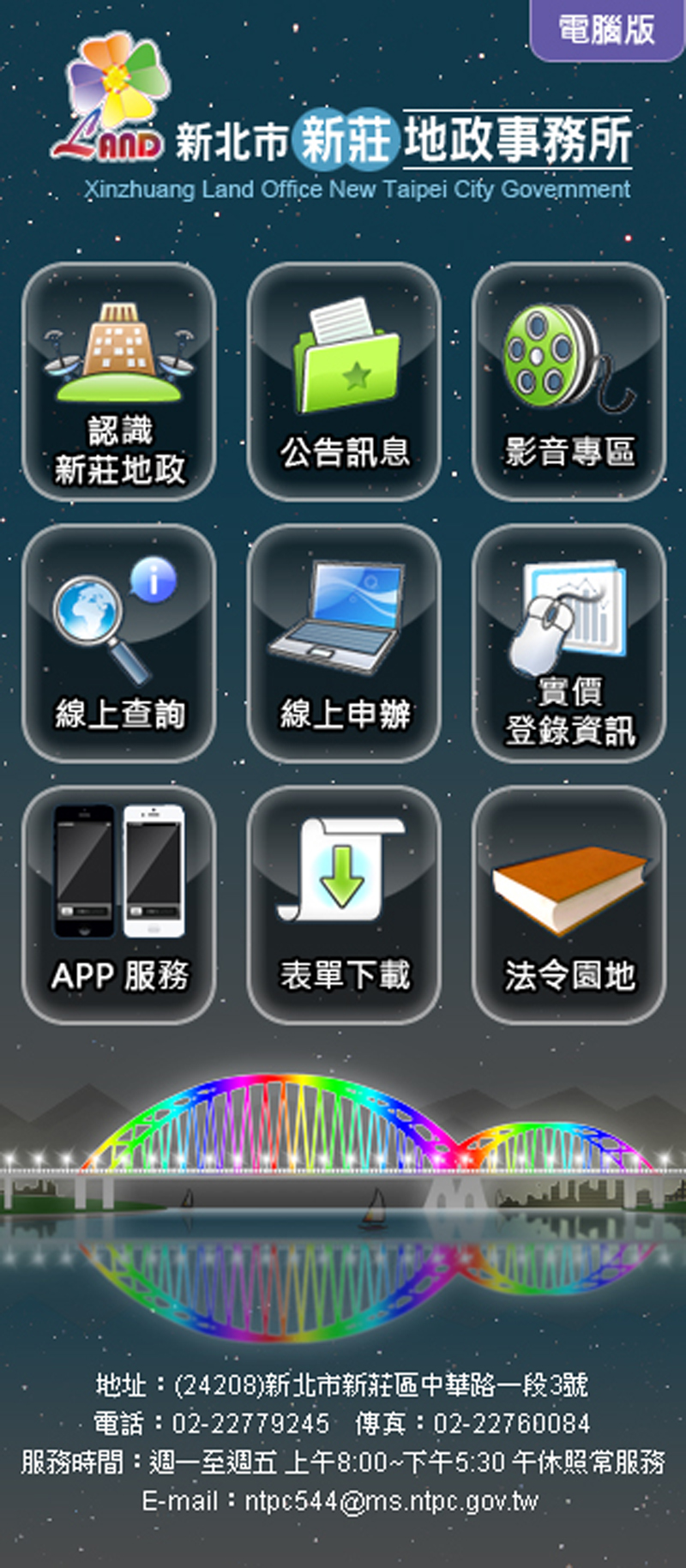Select the 線上申辦 online application tile
This screenshot has width=686, height=1568.
345,643
